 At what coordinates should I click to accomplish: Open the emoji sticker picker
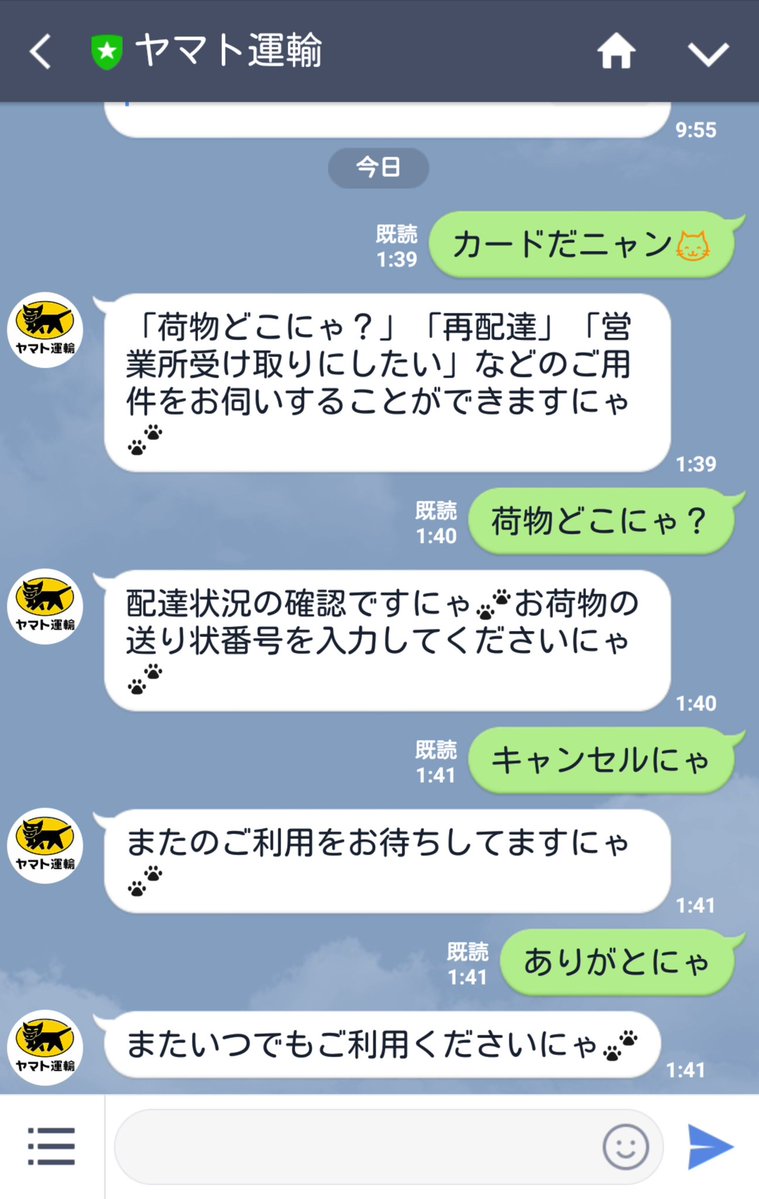click(x=625, y=1146)
